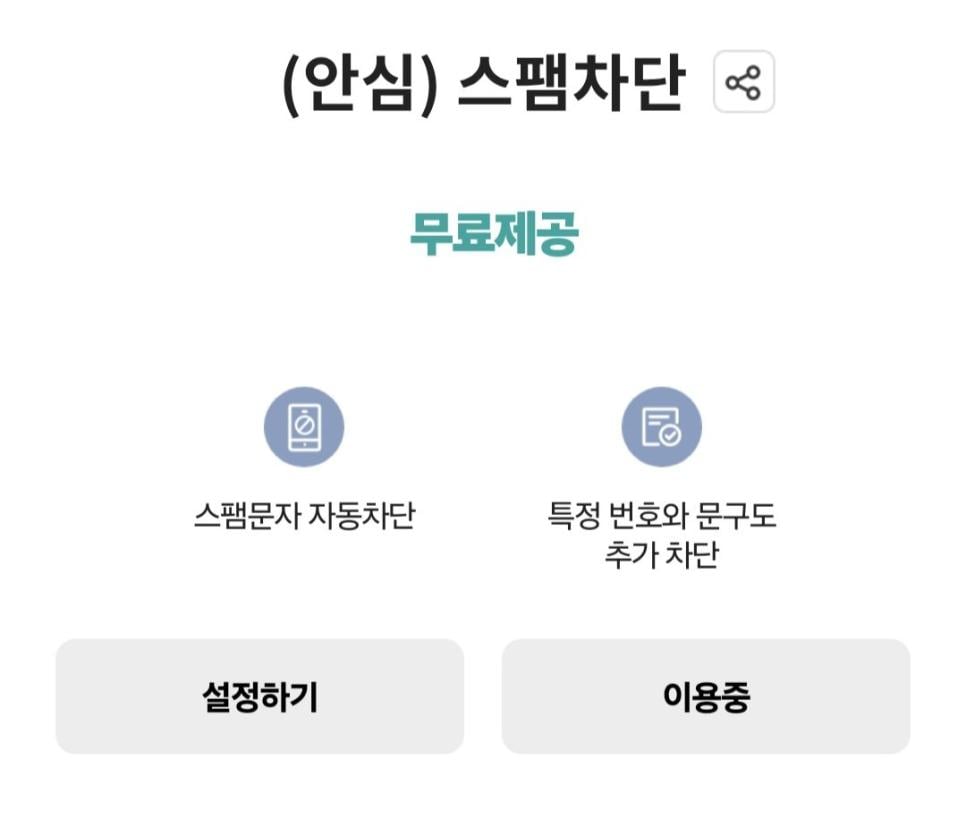Open 설정하기 to configure spam blocking
This screenshot has width=966, height=818.
pyautogui.click(x=259, y=696)
